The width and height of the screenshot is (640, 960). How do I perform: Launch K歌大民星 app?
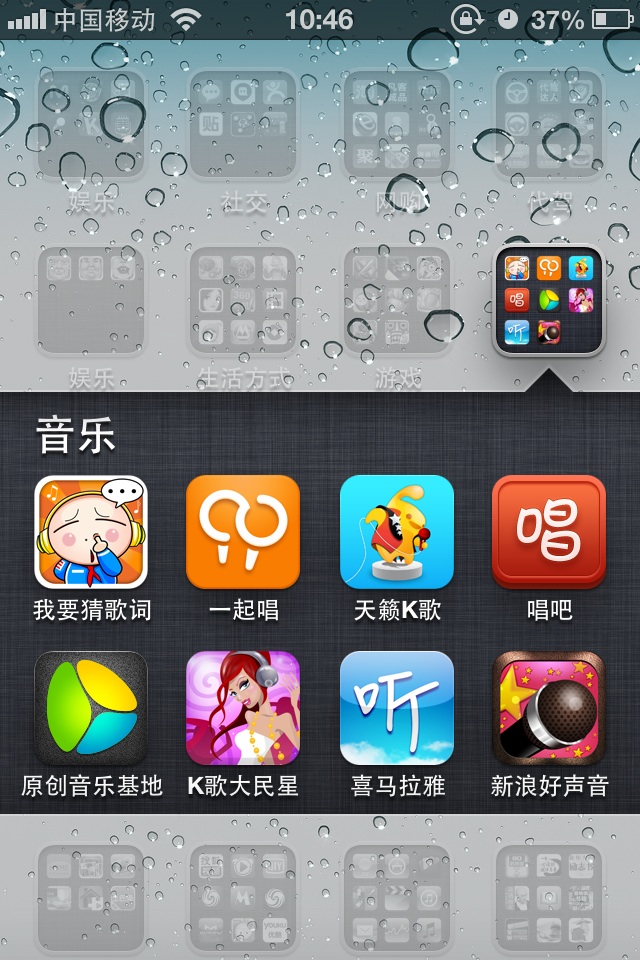(243, 707)
